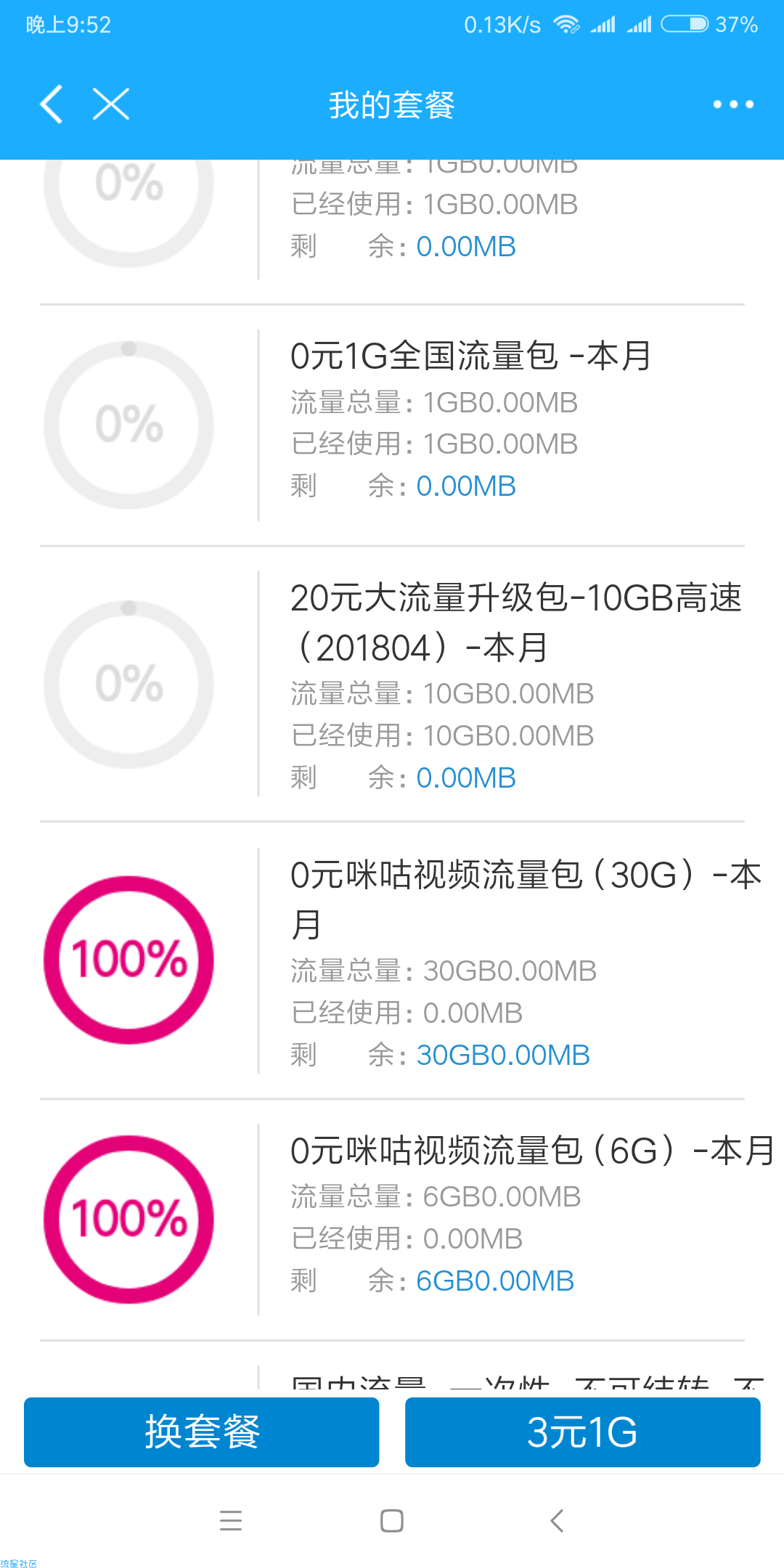Screen dimensions: 784x1568
Task: Open the system recent apps menu
Action: coord(231,1521)
